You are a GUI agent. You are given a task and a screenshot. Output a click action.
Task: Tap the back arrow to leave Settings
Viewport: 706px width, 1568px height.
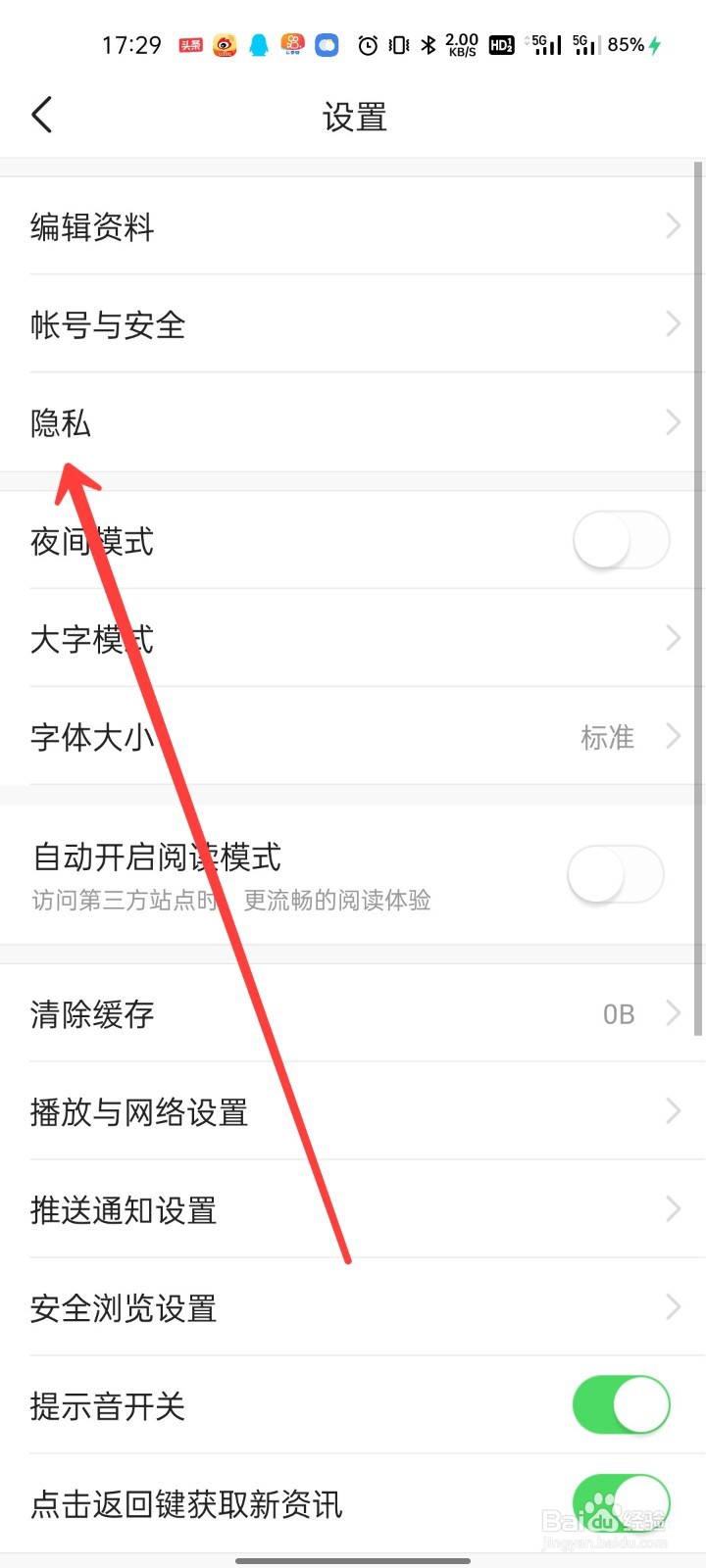coord(41,115)
